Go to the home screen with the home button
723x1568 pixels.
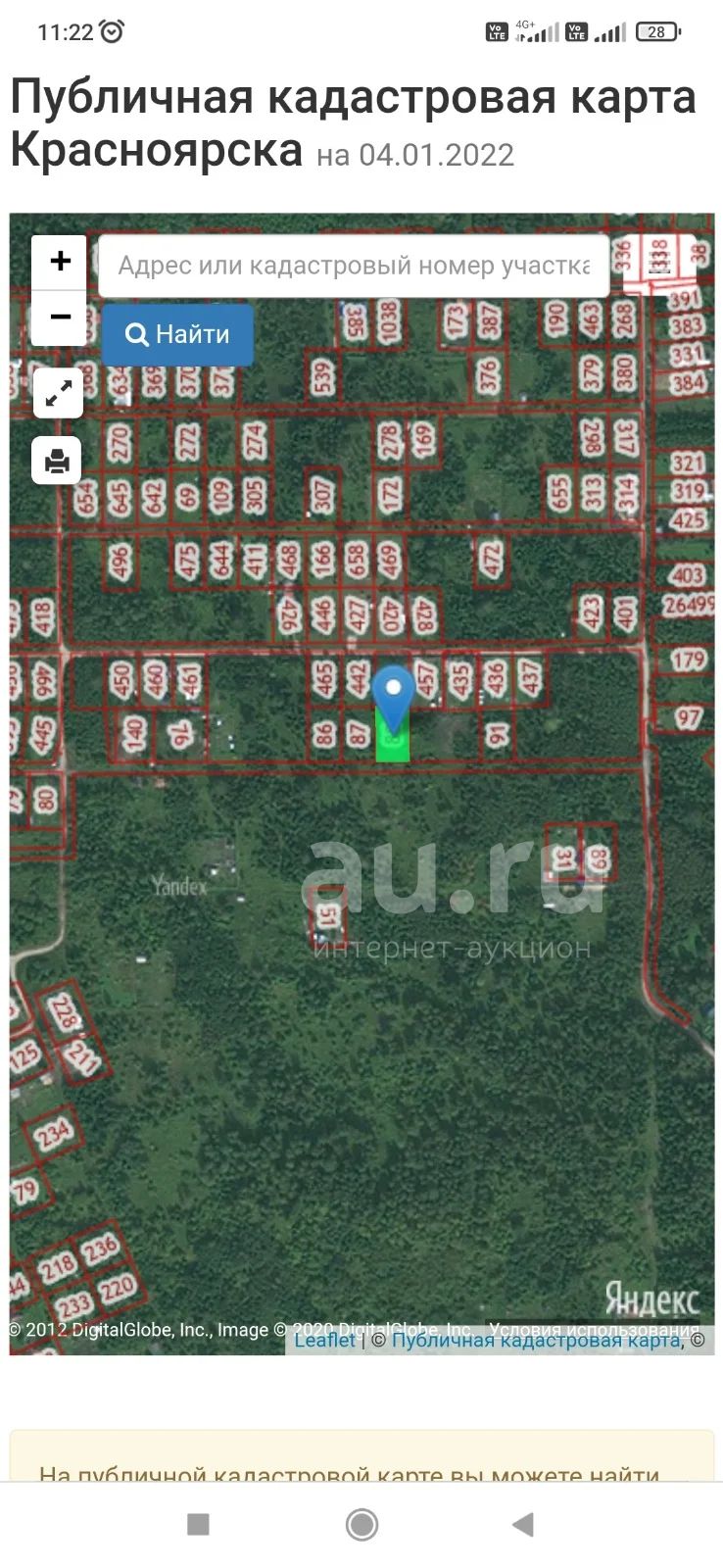click(x=361, y=1524)
